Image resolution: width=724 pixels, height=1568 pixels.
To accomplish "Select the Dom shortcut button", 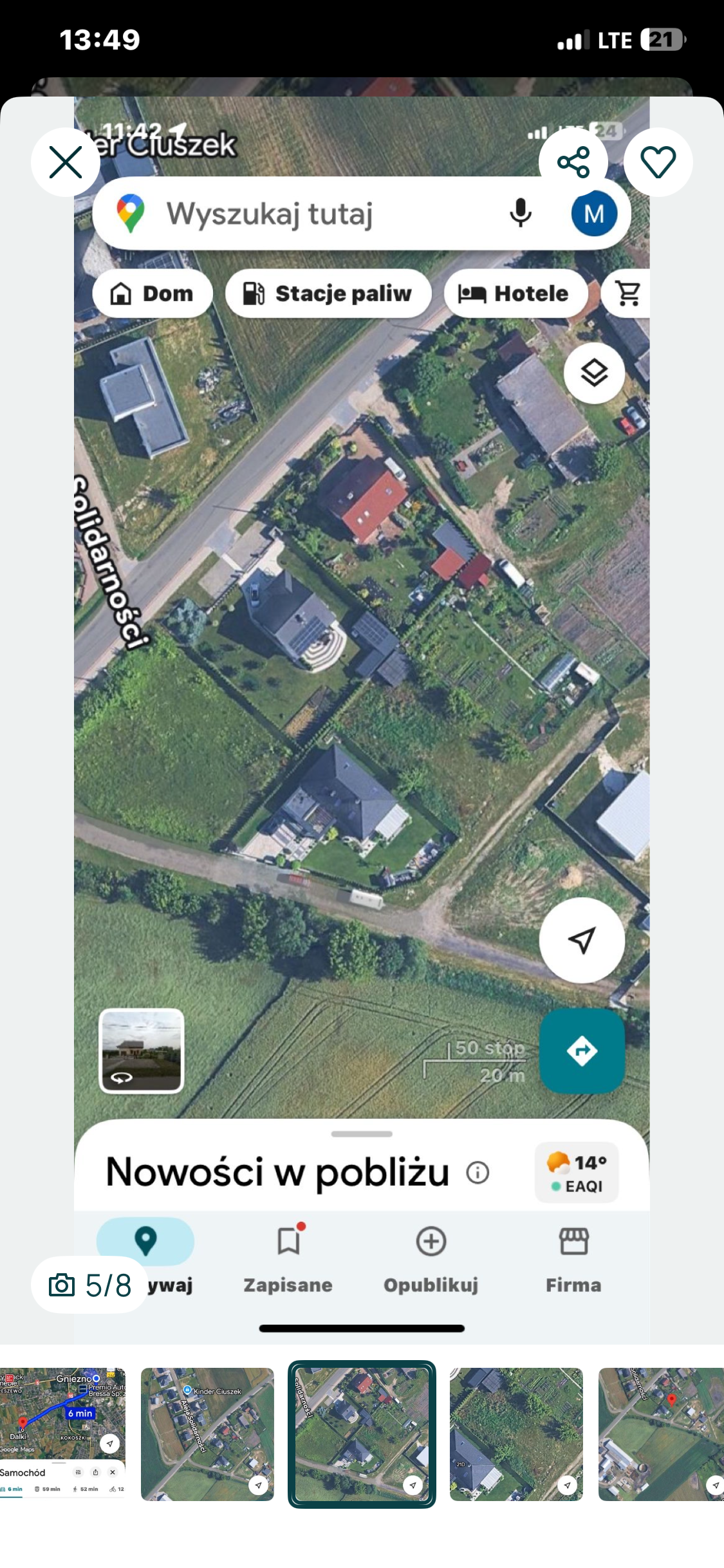I will point(153,294).
